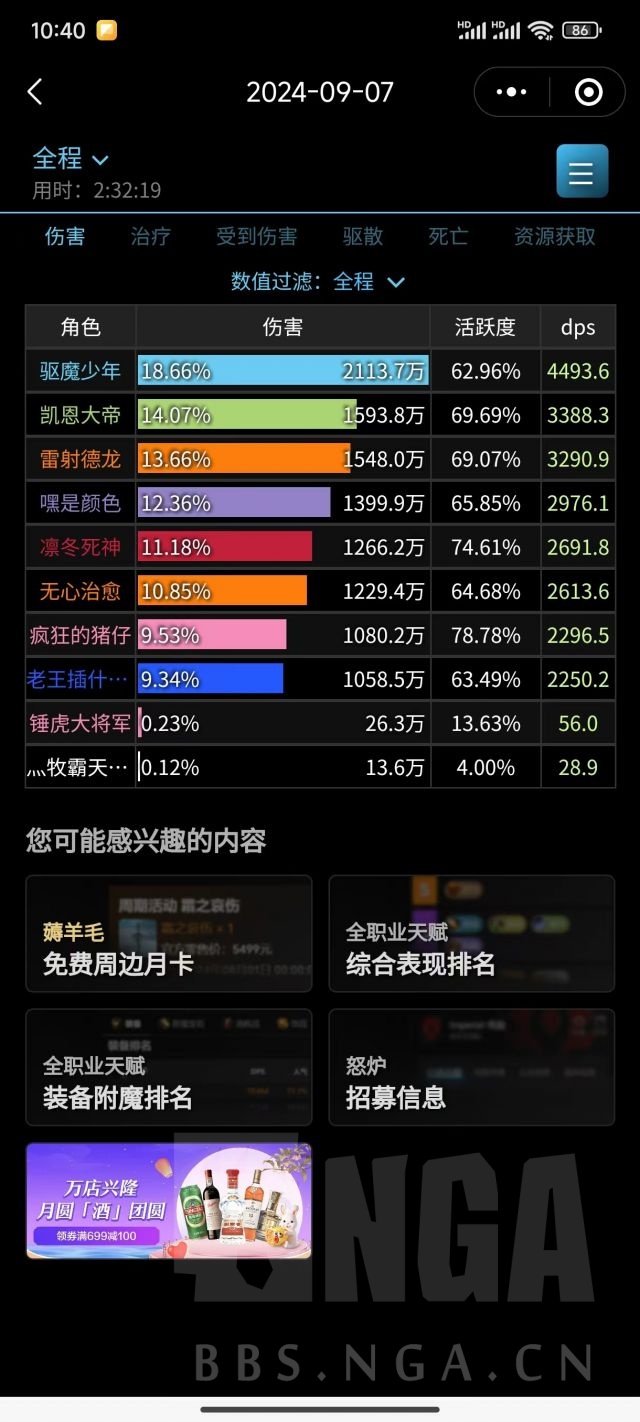This screenshot has width=640, height=1422.
Task: Open the 装备附魔排名 card
Action: (169, 1067)
